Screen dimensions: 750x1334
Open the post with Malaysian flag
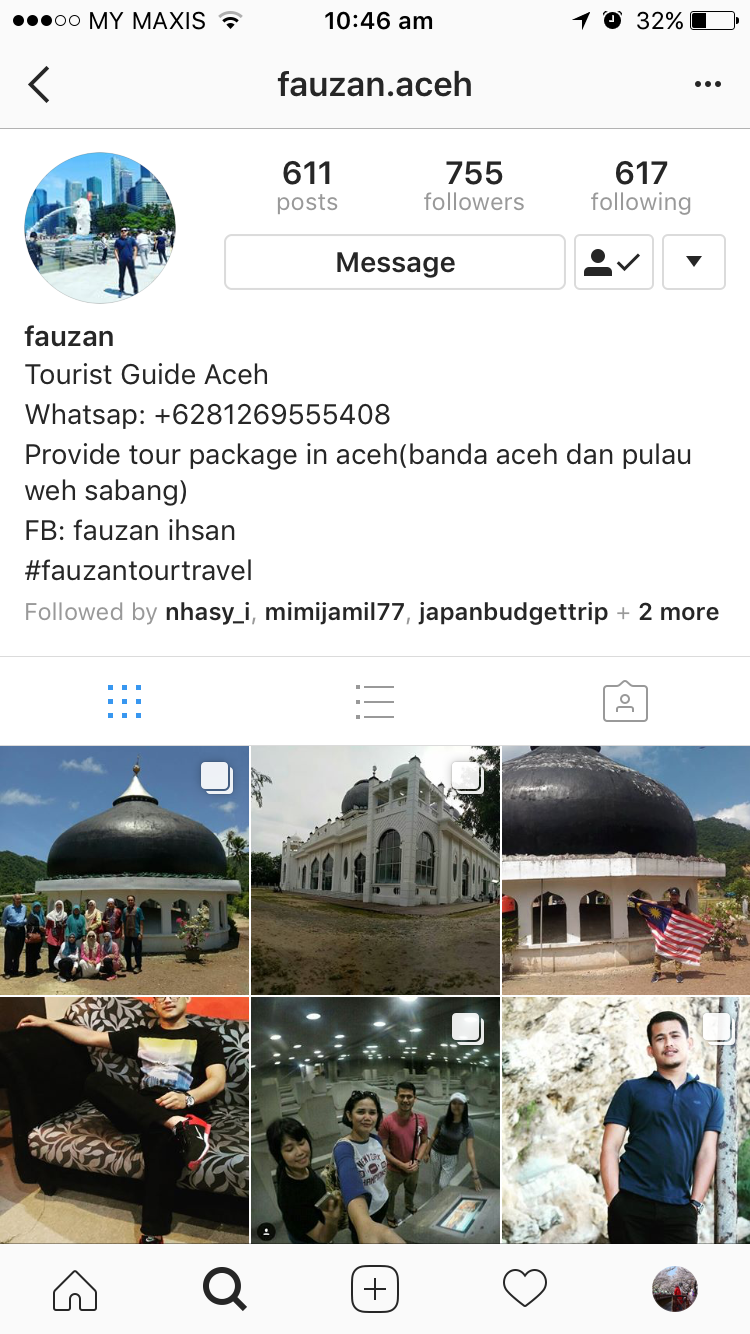click(626, 870)
